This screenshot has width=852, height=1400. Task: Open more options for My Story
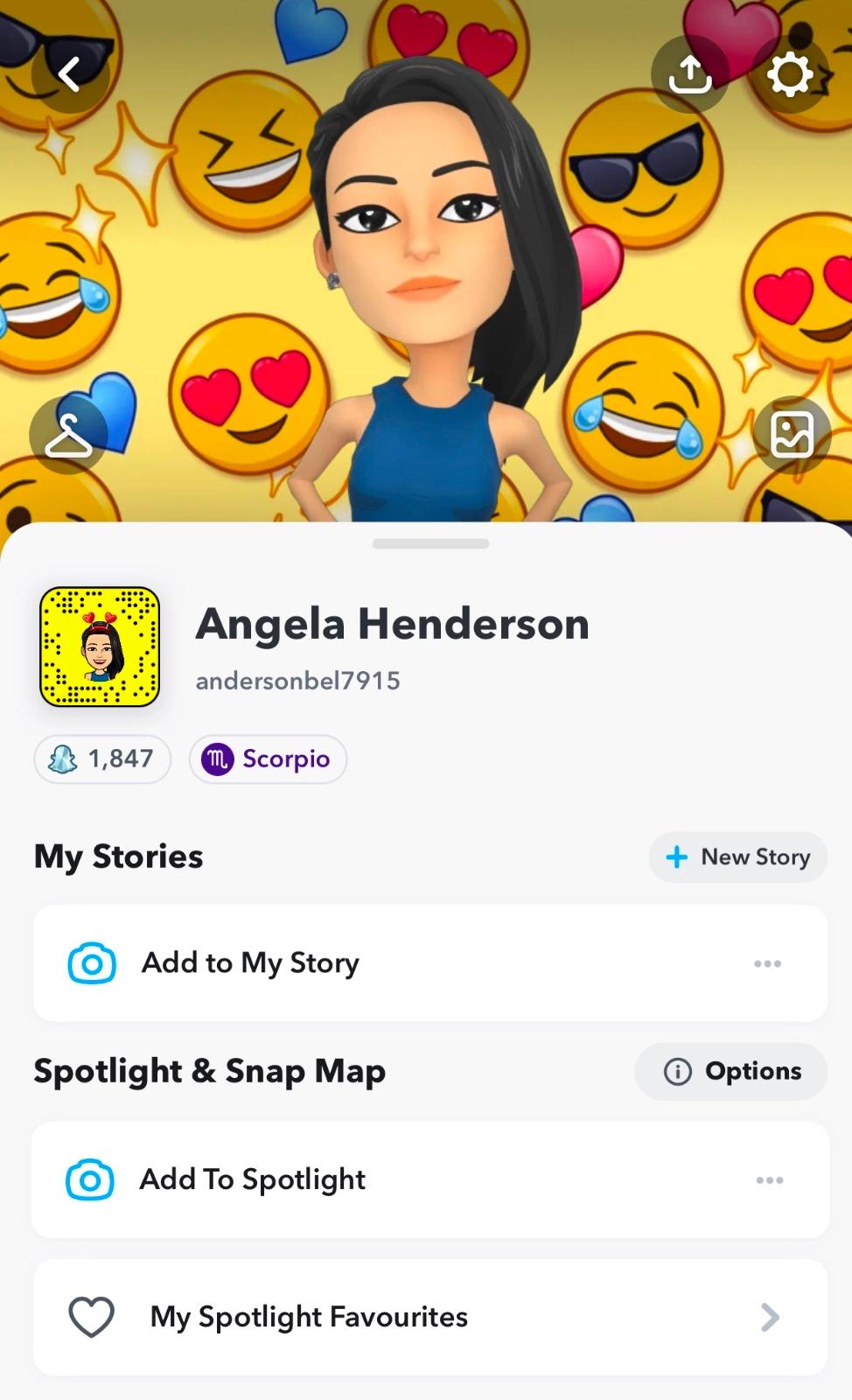[x=767, y=963]
